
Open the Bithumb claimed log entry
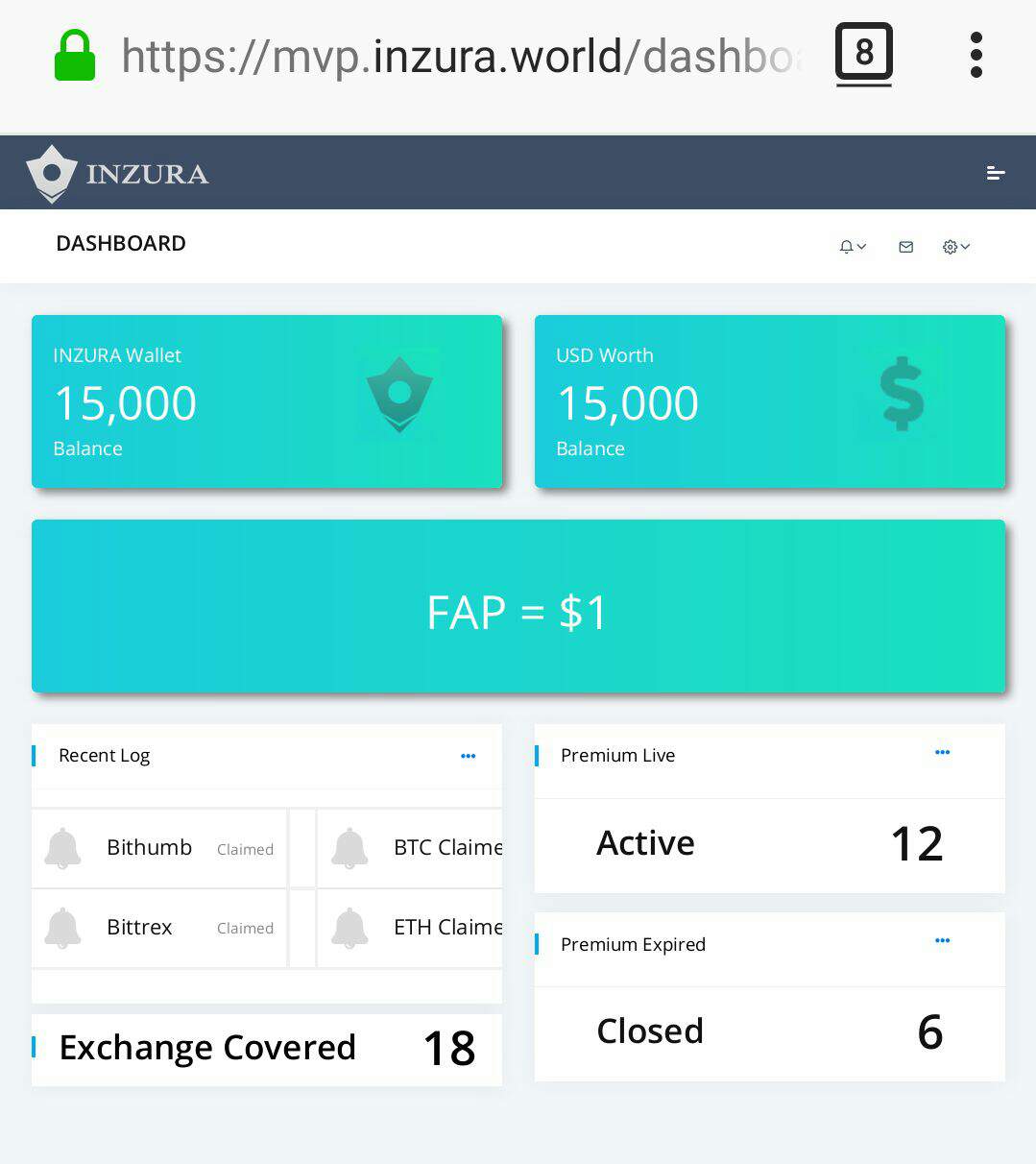coord(159,848)
